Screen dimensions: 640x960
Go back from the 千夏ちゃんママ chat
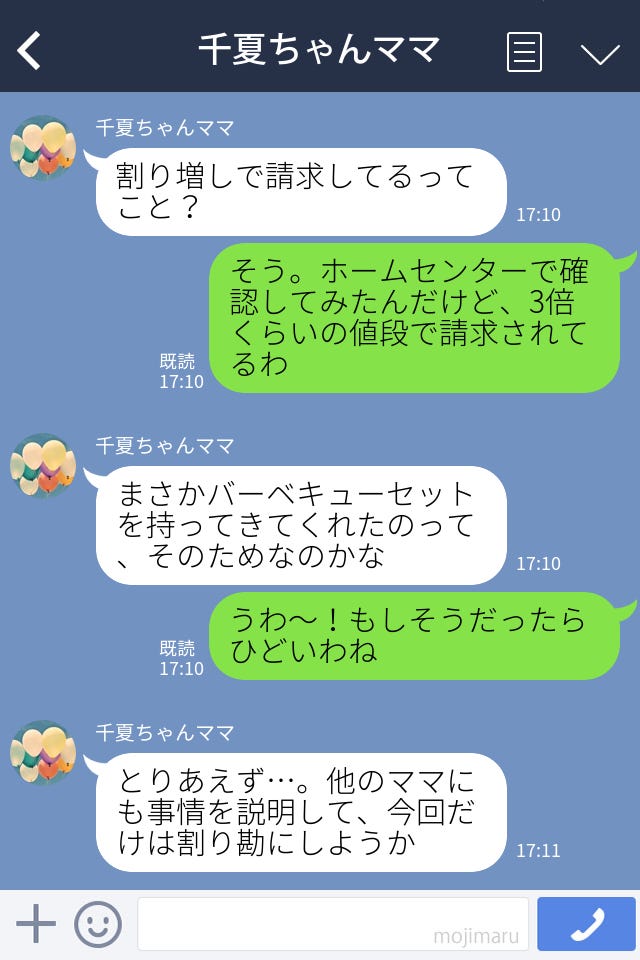tap(30, 50)
